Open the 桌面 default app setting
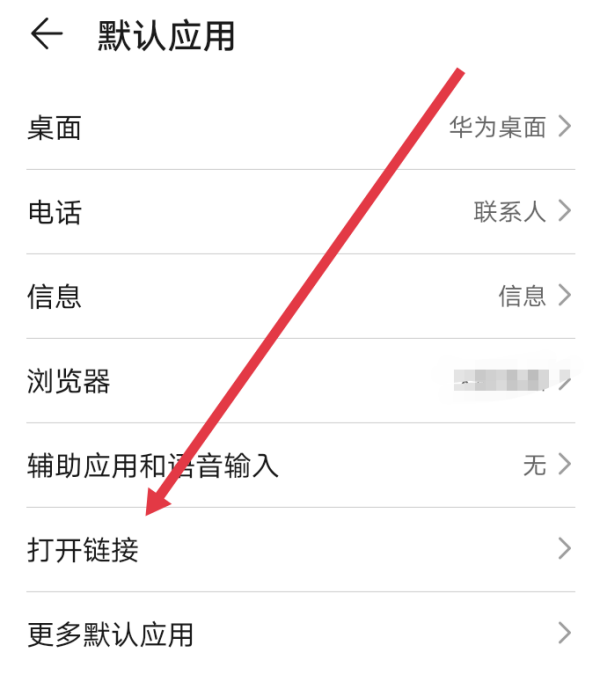600x682 pixels. click(x=300, y=128)
